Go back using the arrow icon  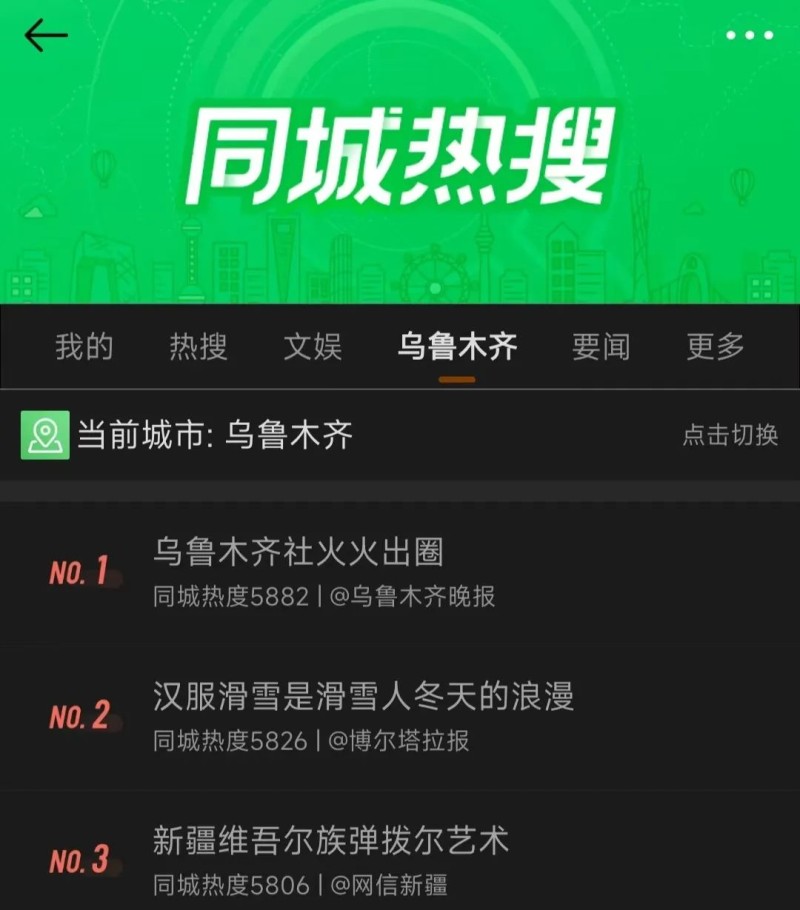(x=46, y=36)
